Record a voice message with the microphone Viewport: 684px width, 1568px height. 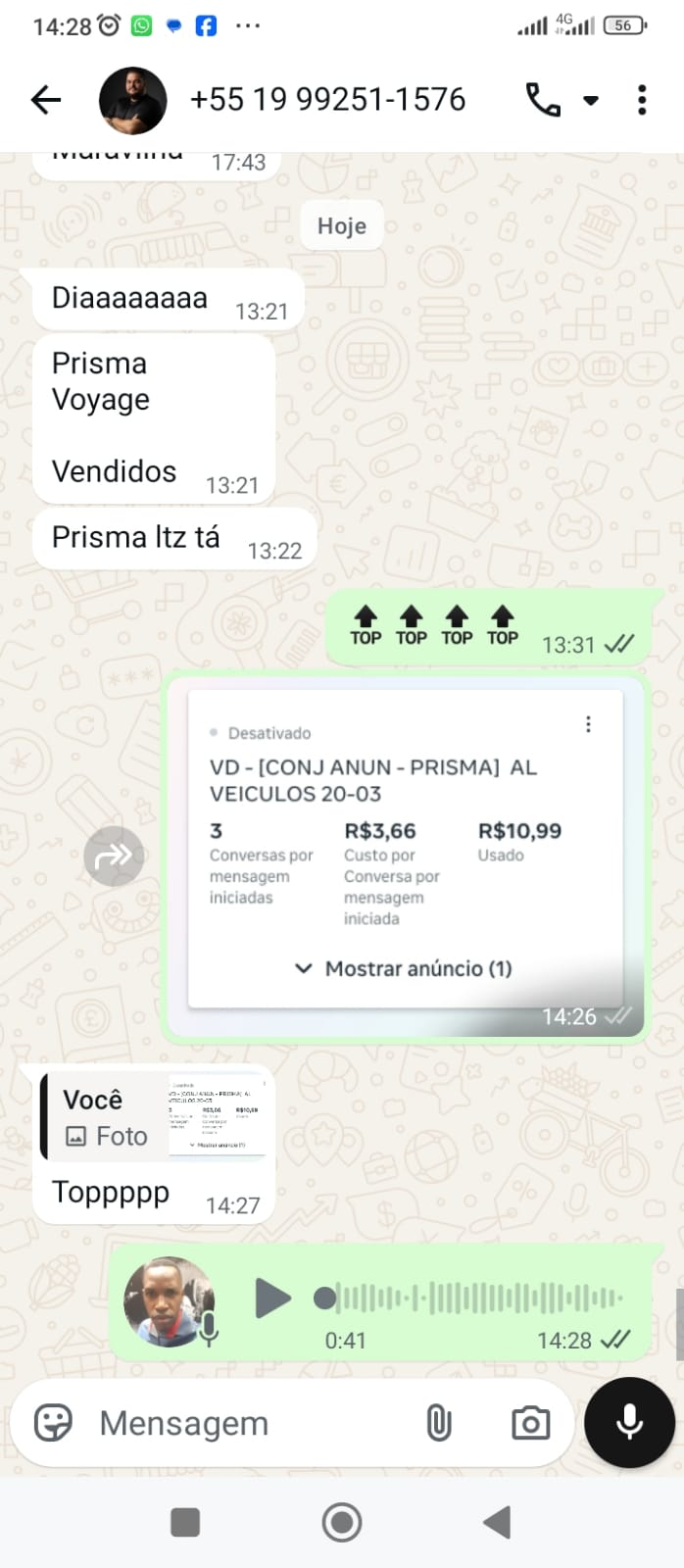(x=629, y=1422)
